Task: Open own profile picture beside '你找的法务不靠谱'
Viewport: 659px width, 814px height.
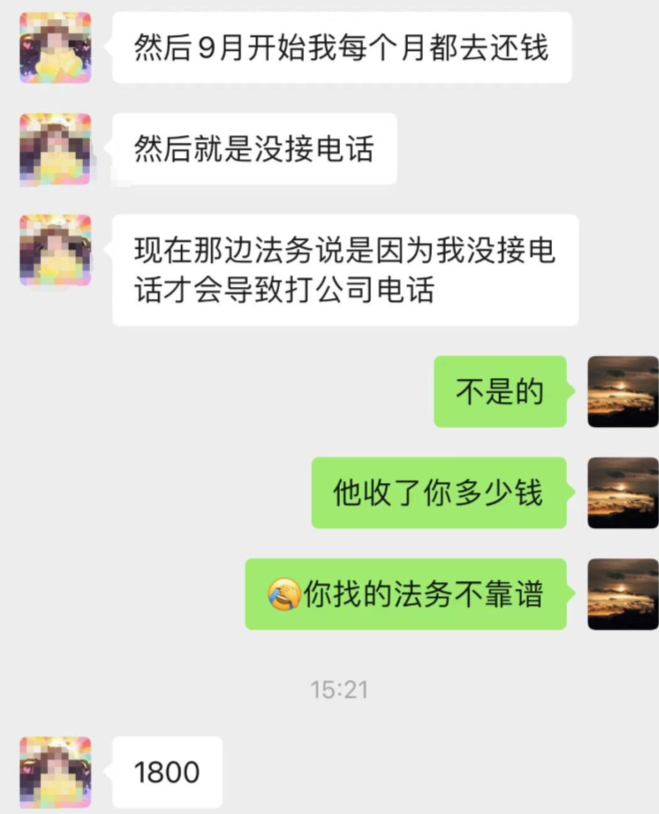Action: click(x=622, y=594)
